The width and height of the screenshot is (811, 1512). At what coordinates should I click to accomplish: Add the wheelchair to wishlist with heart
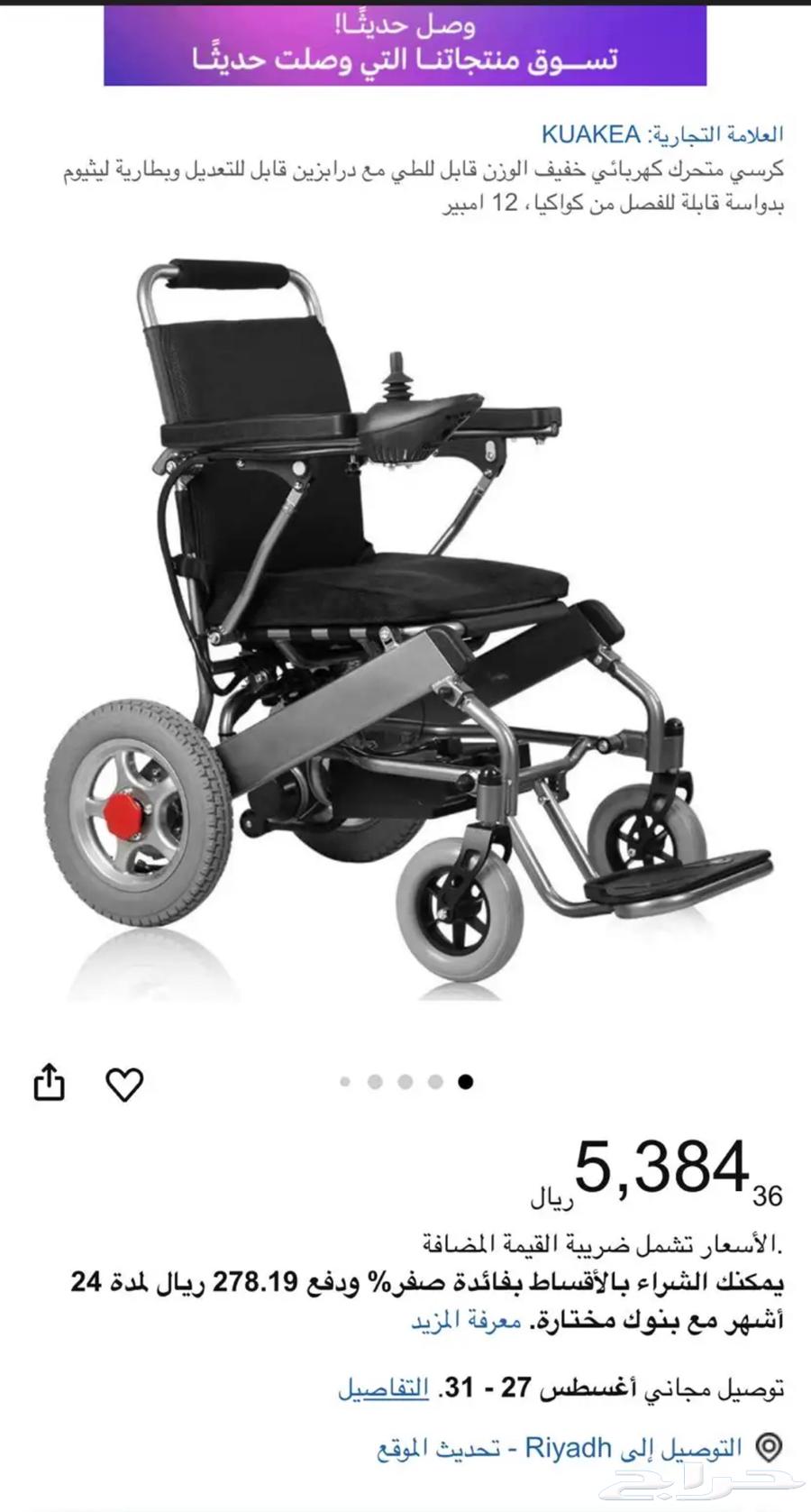pyautogui.click(x=124, y=1083)
